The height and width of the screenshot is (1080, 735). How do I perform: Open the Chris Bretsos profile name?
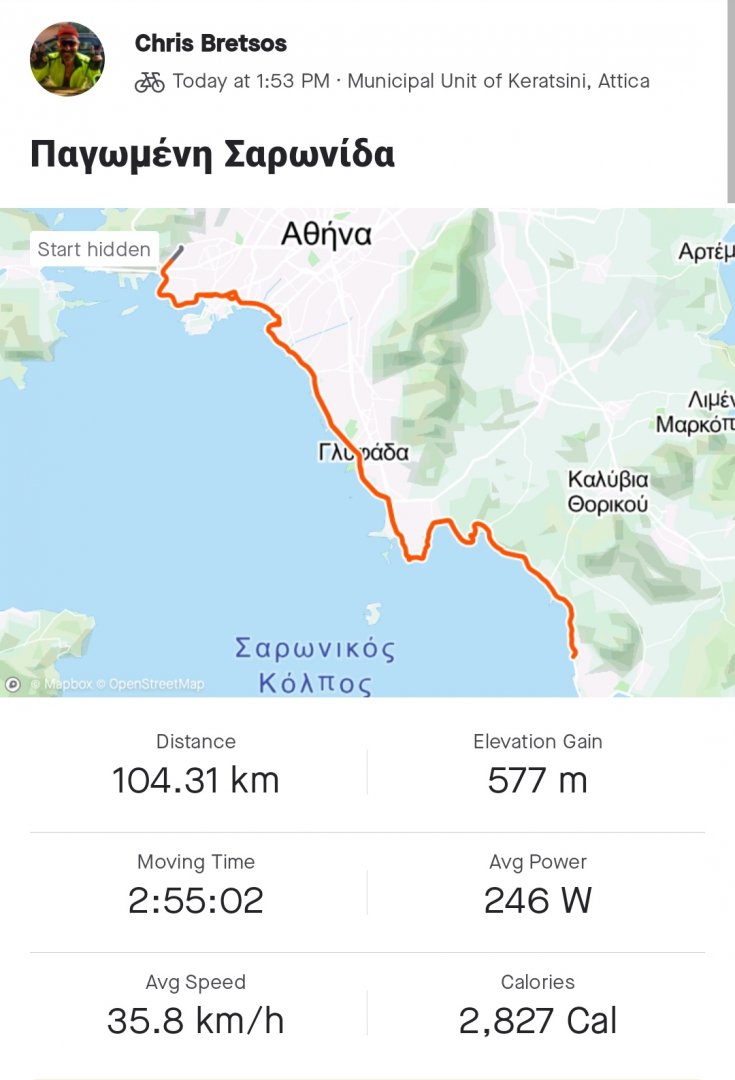(210, 43)
